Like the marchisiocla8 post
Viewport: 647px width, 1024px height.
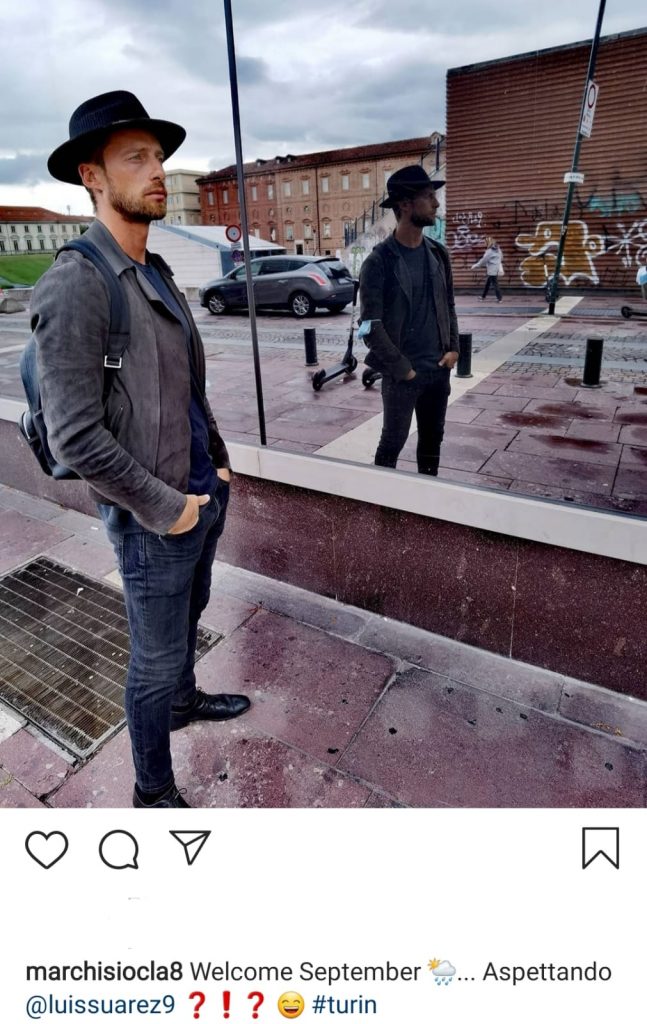[46, 849]
